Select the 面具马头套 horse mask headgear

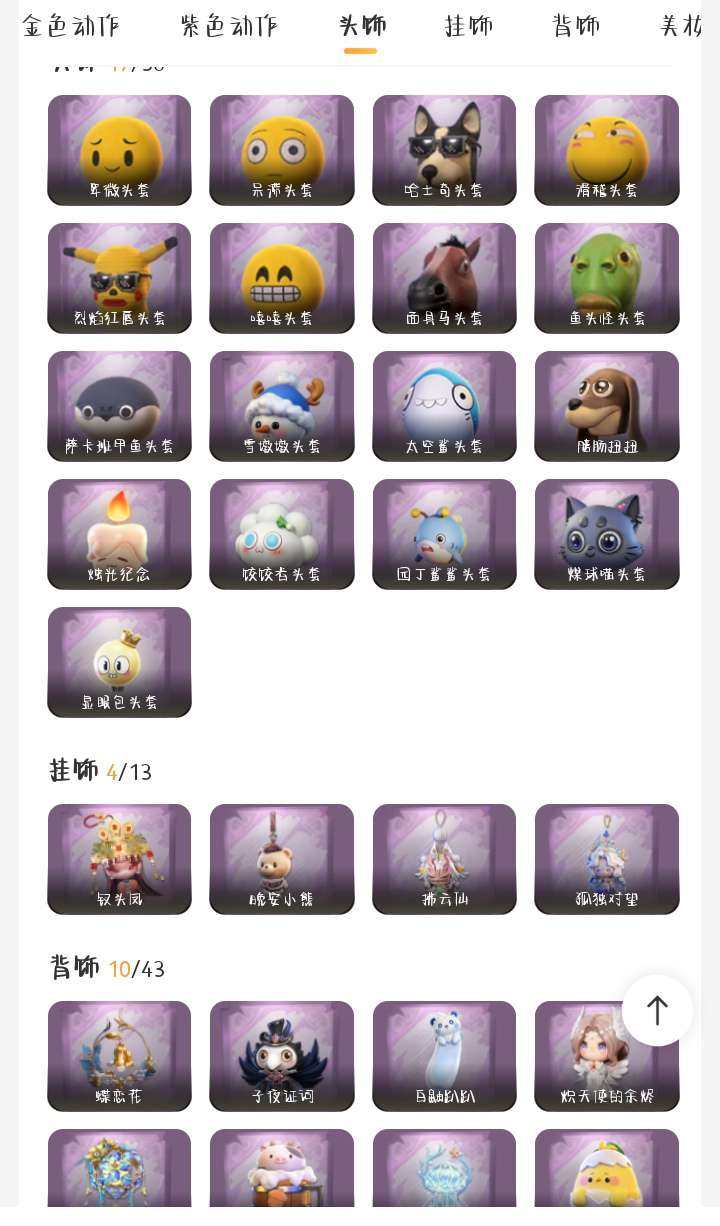coord(444,278)
